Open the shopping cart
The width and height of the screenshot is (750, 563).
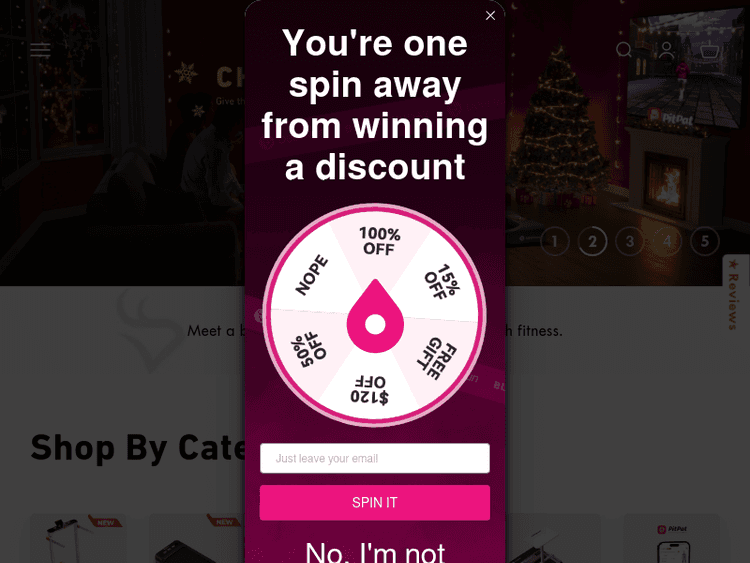[709, 50]
